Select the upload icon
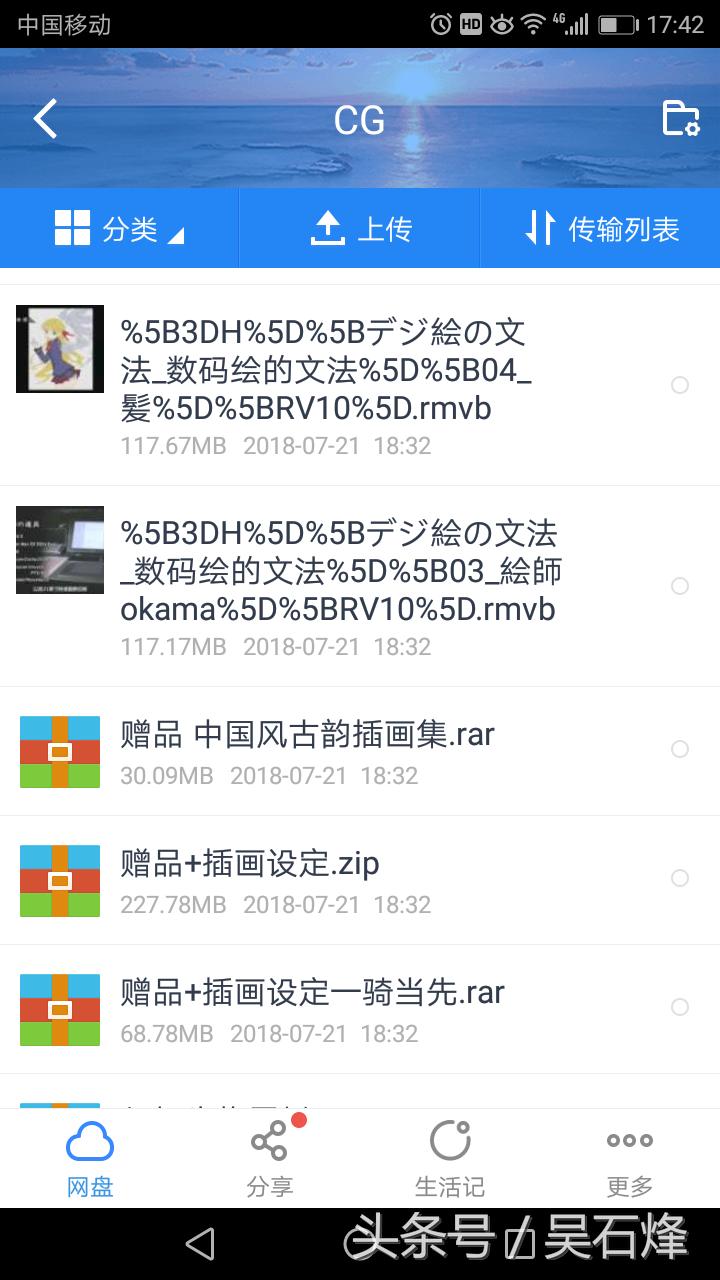Viewport: 720px width, 1280px height. tap(330, 227)
